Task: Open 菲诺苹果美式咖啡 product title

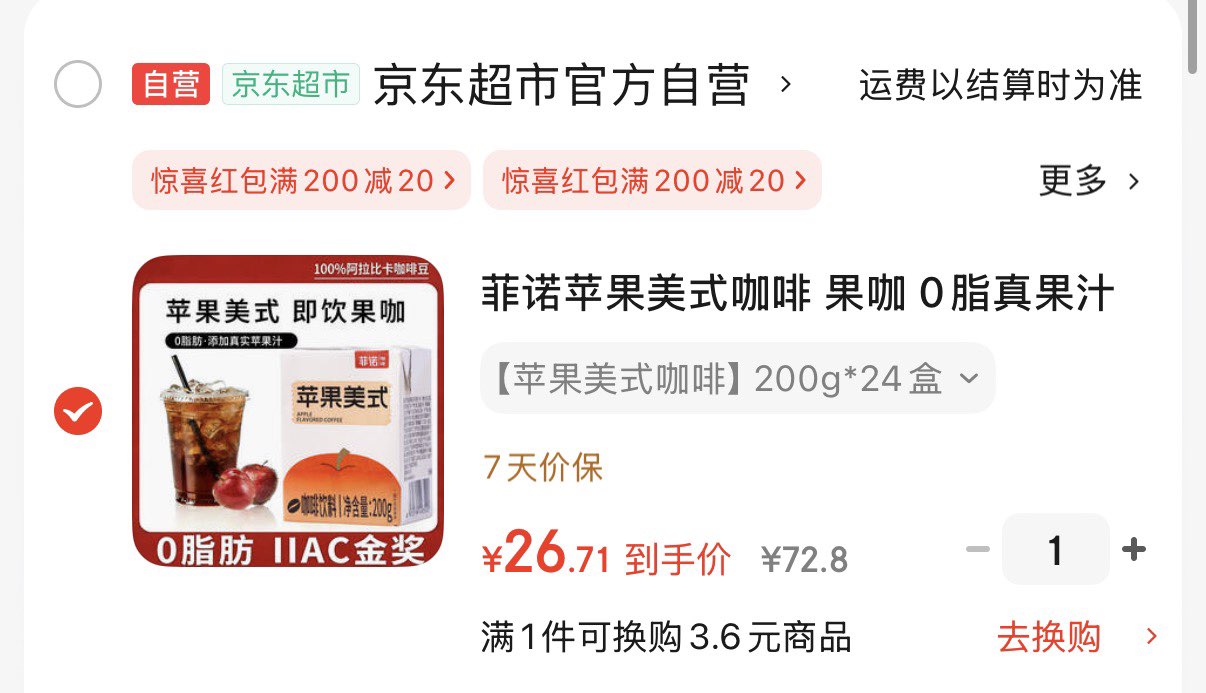Action: coord(797,295)
